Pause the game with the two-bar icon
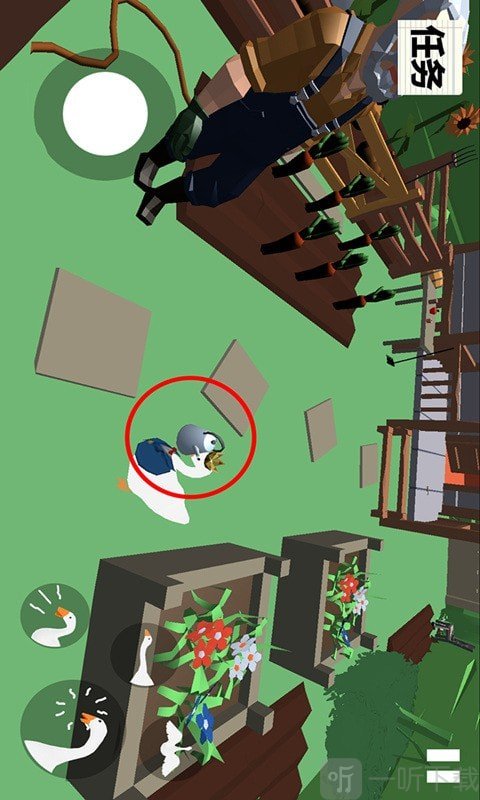480x800 pixels. (x=443, y=765)
